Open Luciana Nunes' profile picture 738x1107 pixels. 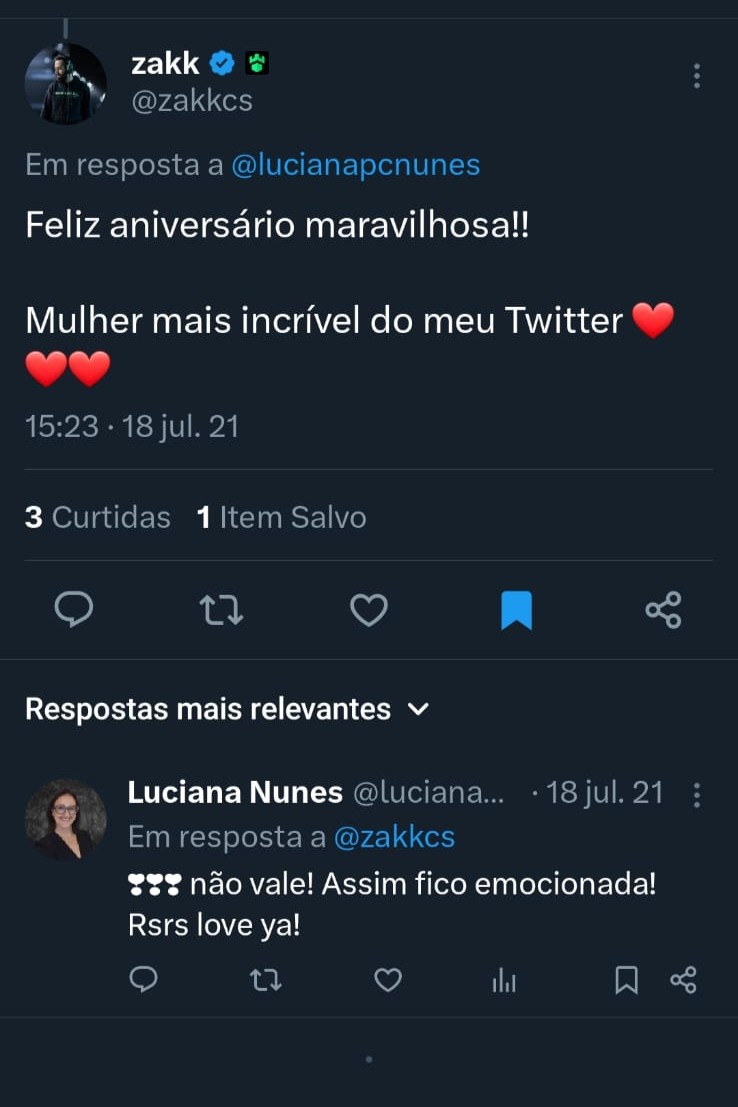tap(66, 819)
